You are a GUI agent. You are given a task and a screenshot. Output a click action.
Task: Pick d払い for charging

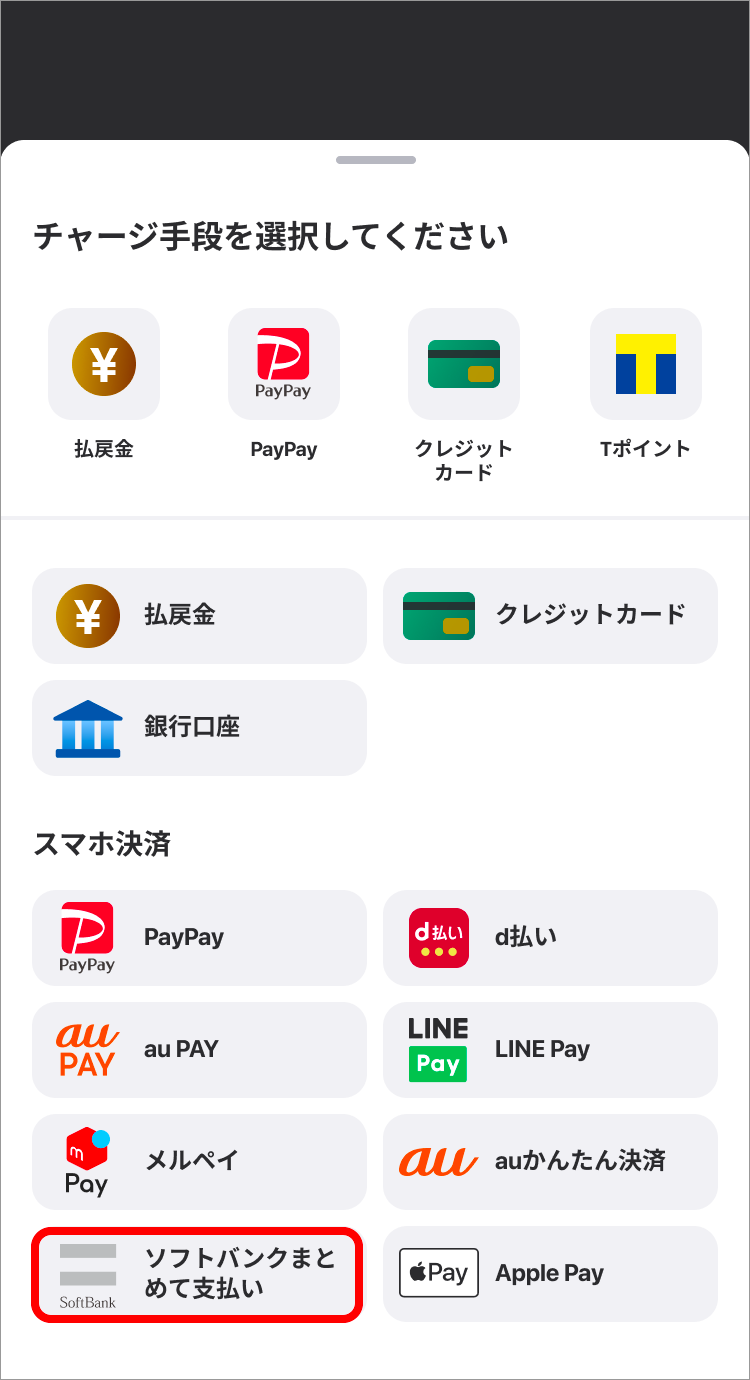(550, 938)
